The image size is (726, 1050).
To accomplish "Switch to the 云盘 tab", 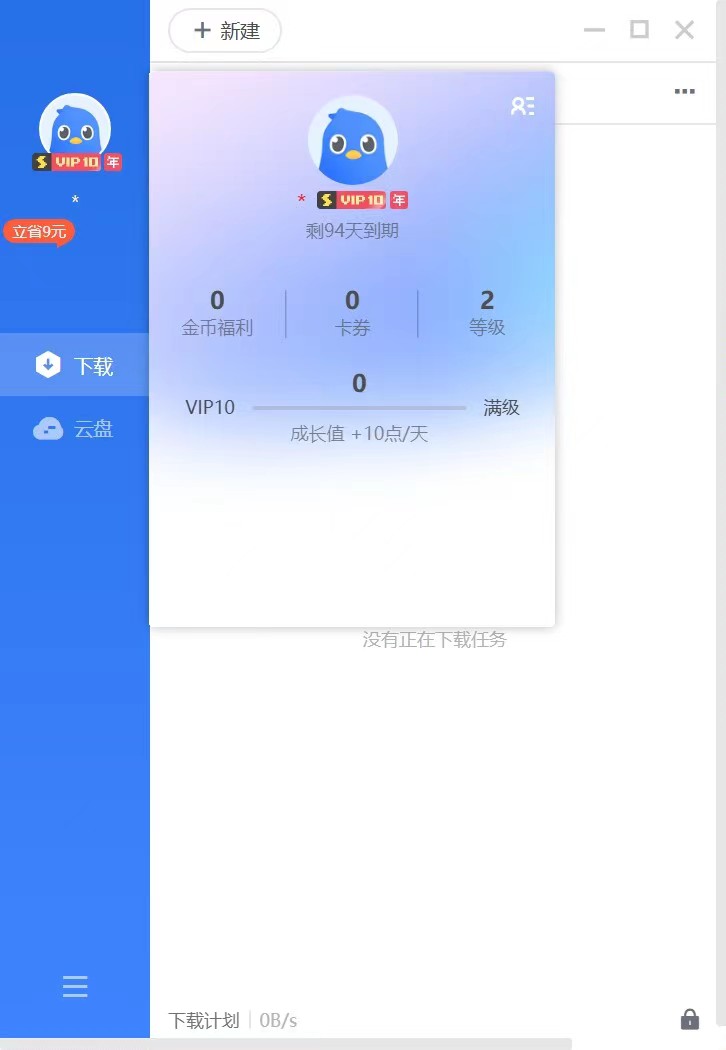I will (x=75, y=429).
